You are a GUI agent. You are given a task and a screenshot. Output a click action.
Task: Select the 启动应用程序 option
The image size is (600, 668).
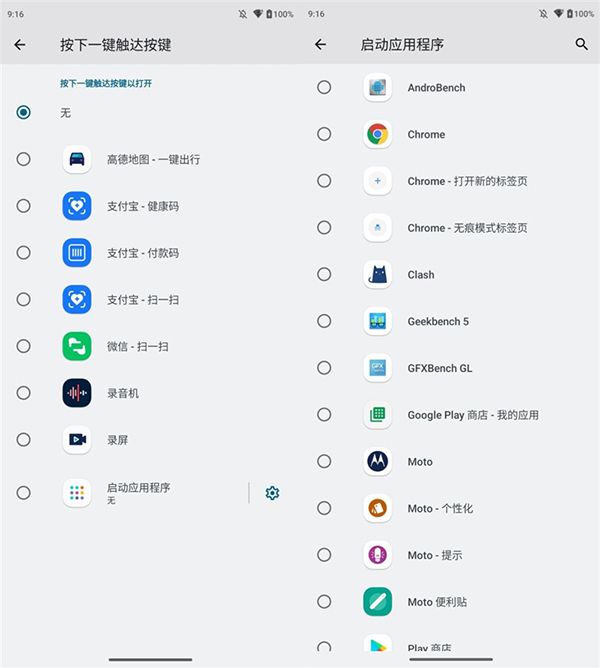coord(24,492)
